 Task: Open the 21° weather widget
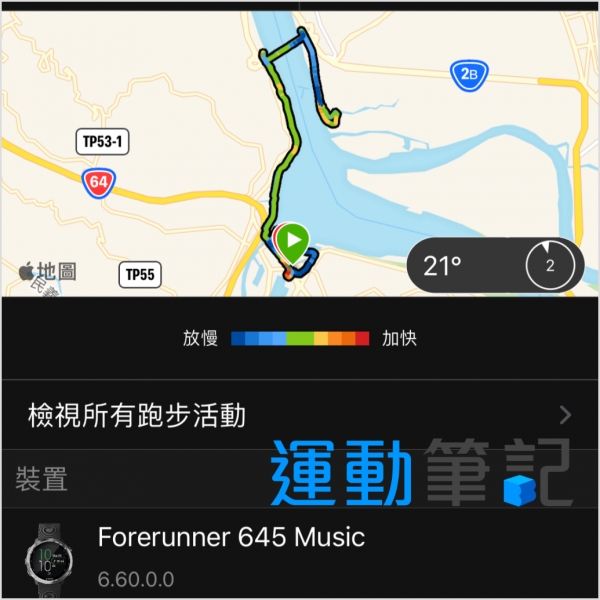(x=495, y=266)
